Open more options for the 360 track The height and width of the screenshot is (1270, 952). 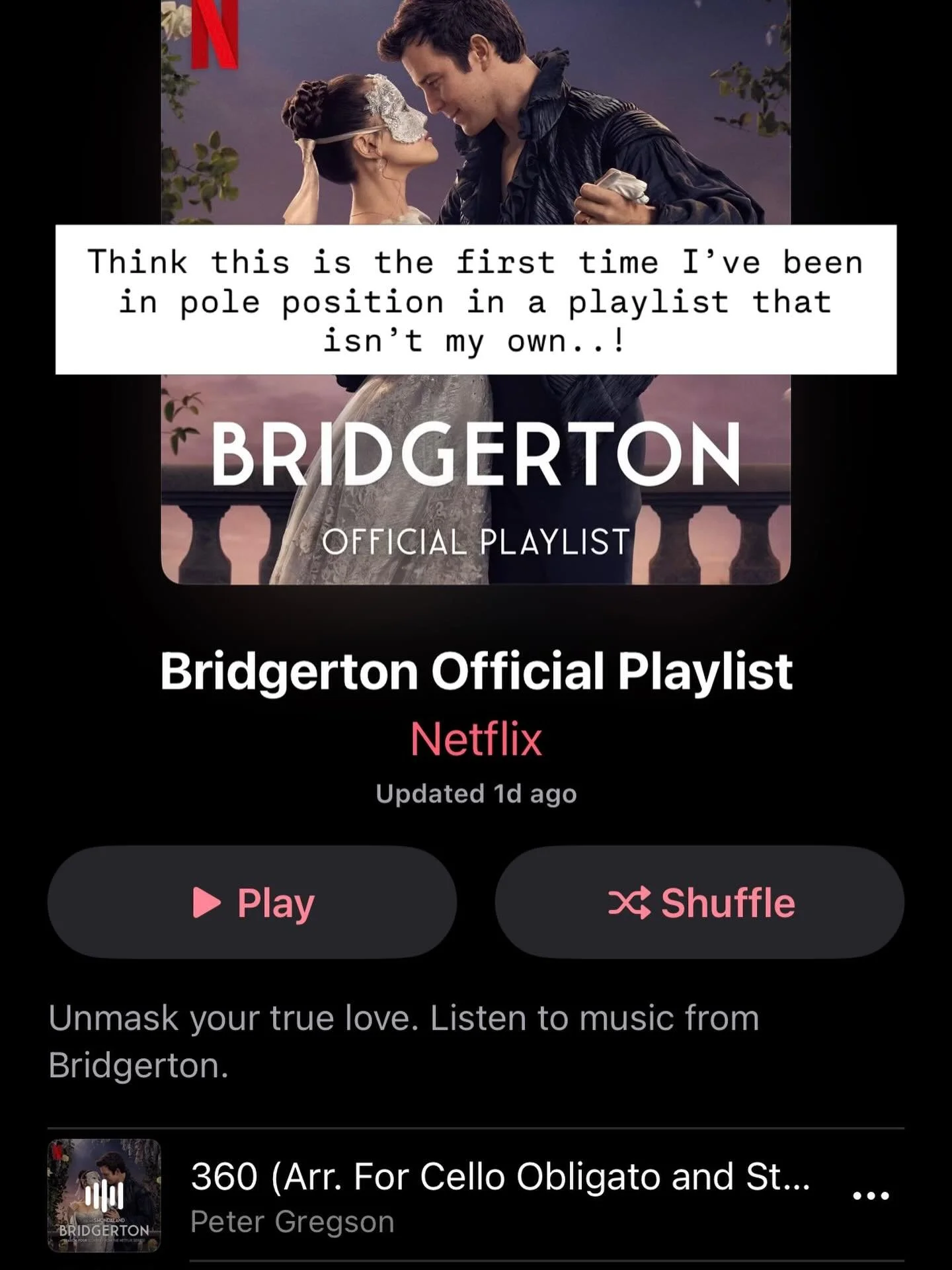tap(871, 1196)
